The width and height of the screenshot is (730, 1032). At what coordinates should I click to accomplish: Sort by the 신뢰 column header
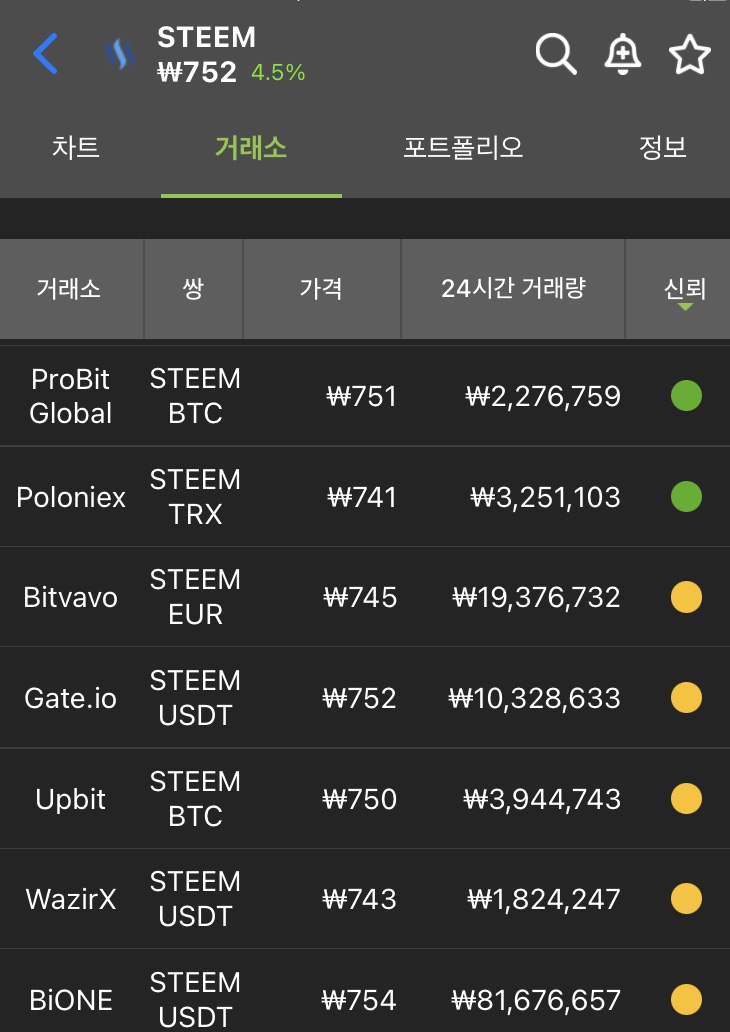click(x=684, y=290)
